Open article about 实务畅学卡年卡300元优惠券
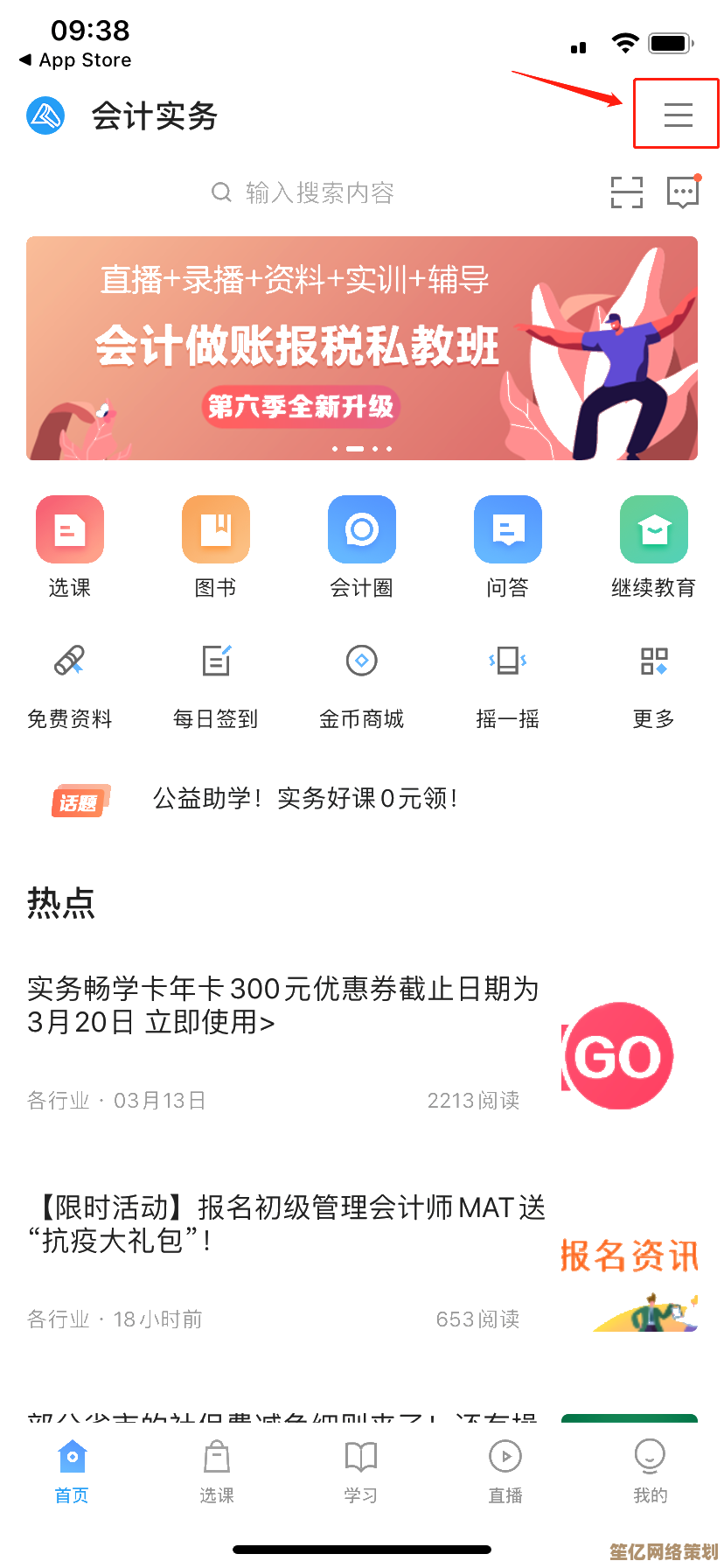Viewport: 724px width, 1568px height. (x=284, y=1006)
